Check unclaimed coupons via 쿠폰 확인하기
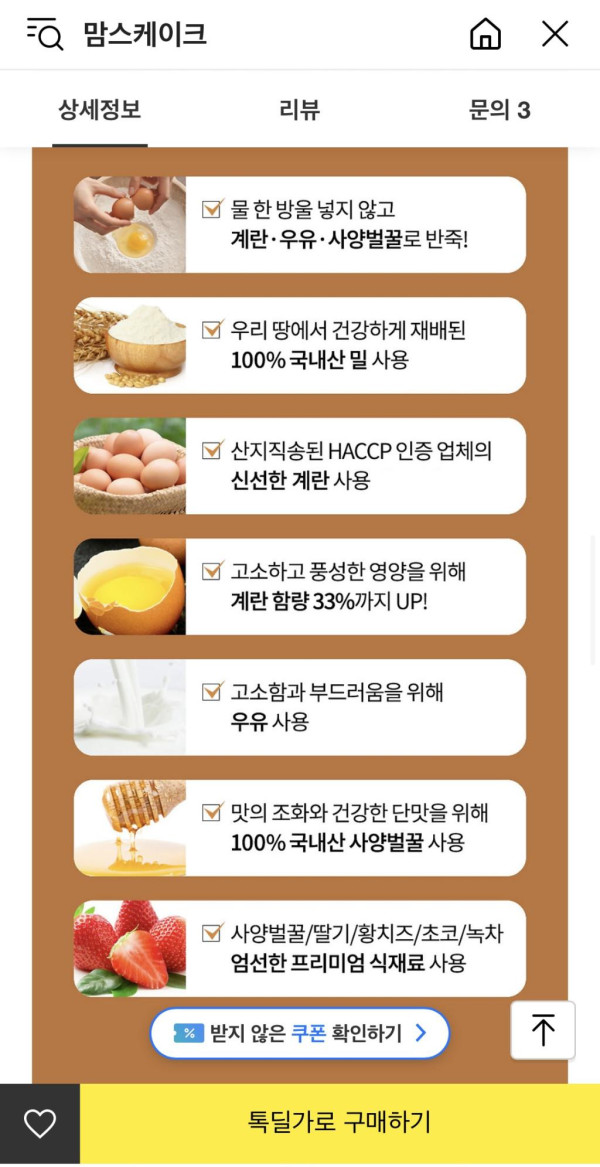Image resolution: width=600 pixels, height=1167 pixels. click(x=300, y=1033)
